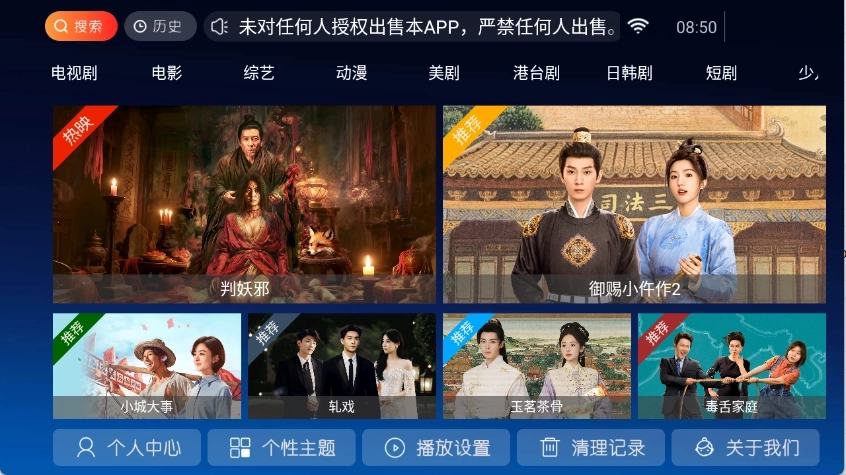Image resolution: width=846 pixels, height=475 pixels.
Task: Open the 历史 watch history
Action: click(160, 26)
